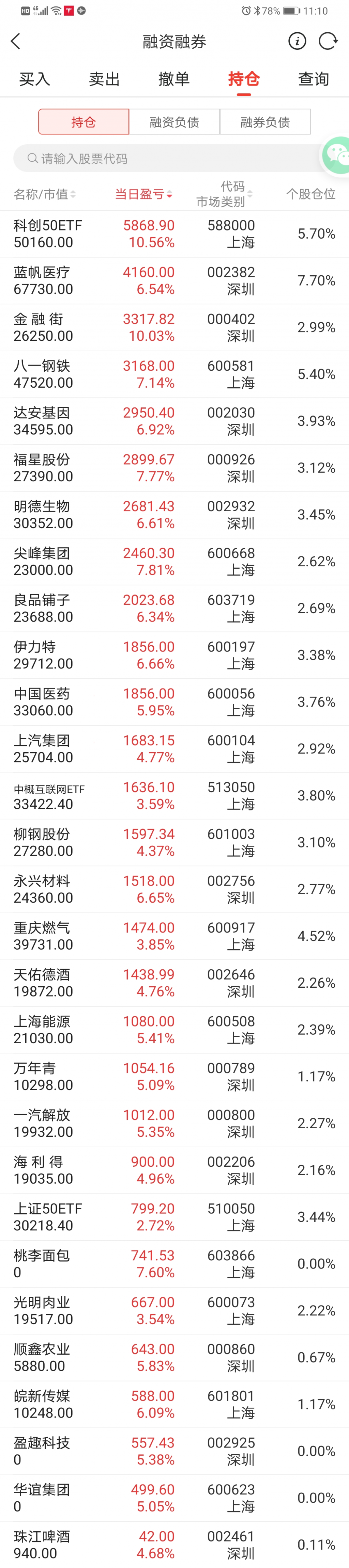The height and width of the screenshot is (1568, 349).
Task: Open the 科创50ETF holding row
Action: pos(174,234)
